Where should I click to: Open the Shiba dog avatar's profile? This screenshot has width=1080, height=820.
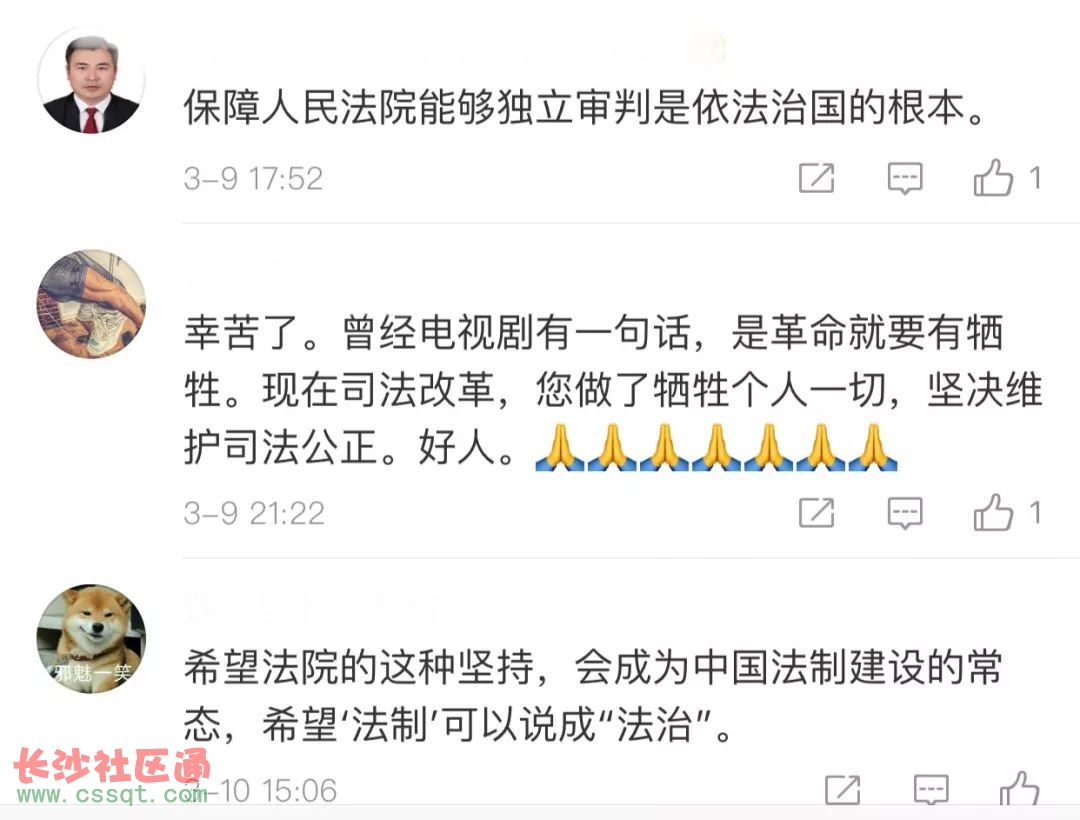91,638
